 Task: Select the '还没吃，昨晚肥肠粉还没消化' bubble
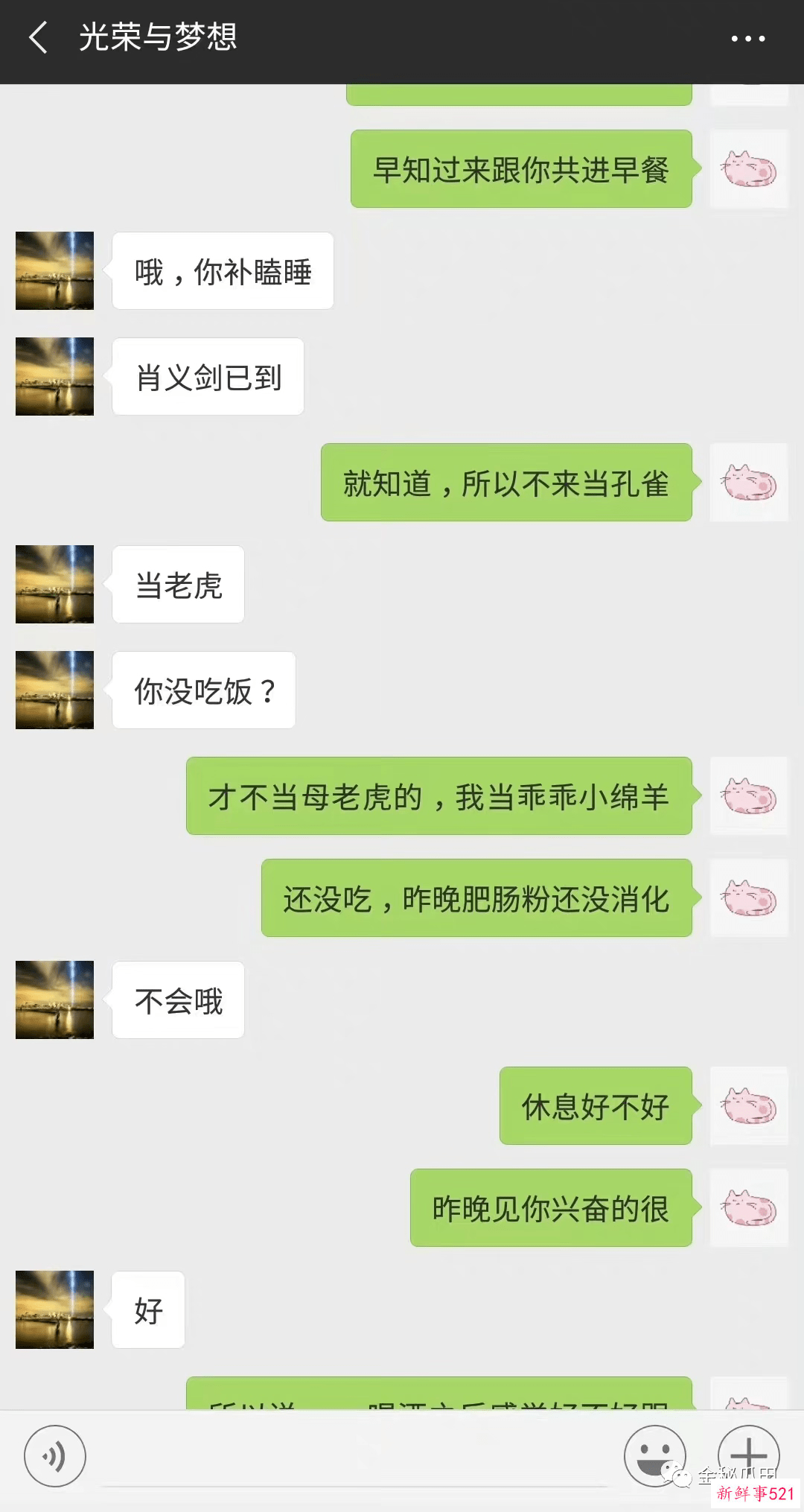point(477,898)
